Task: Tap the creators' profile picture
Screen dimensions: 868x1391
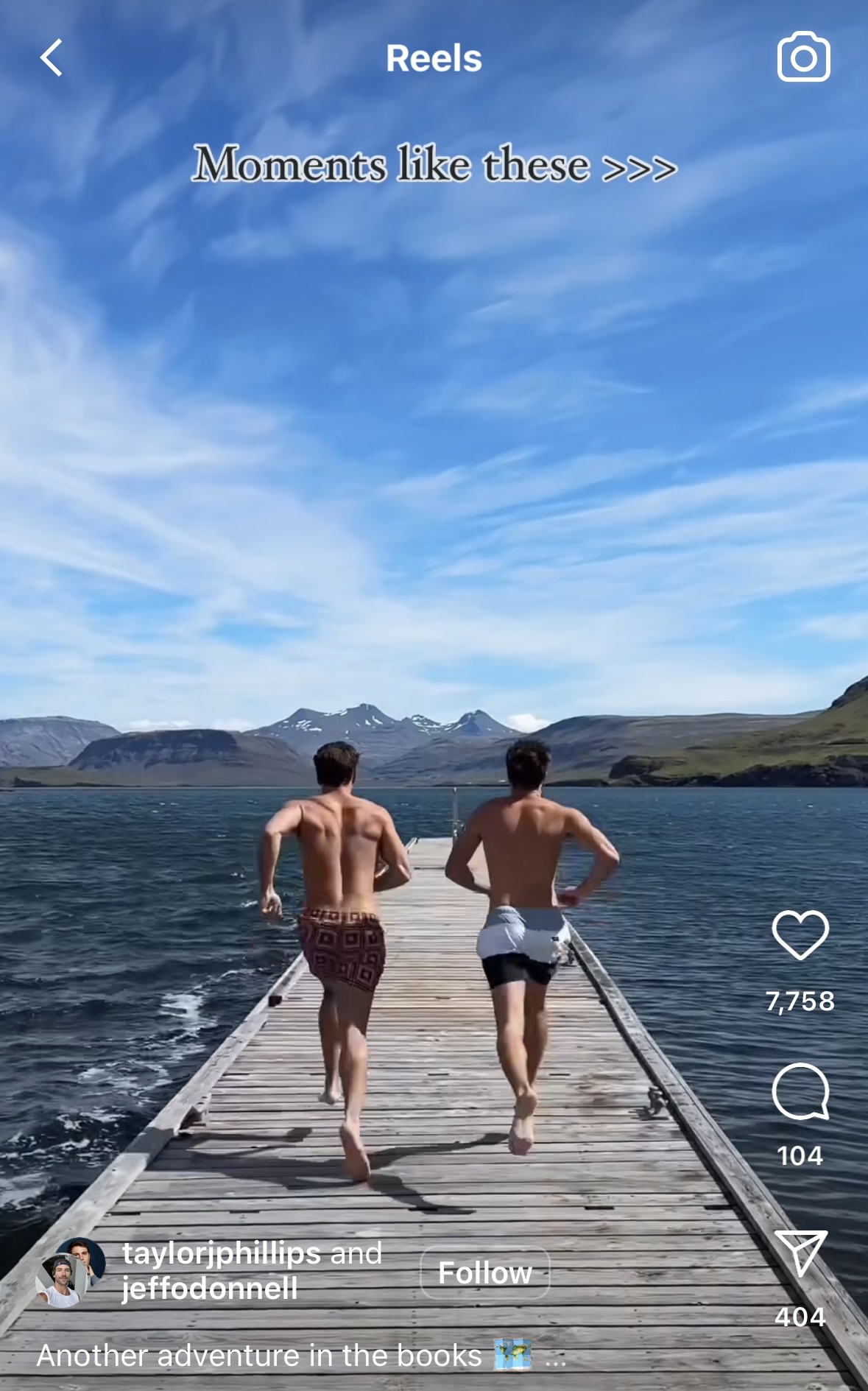Action: coord(70,1272)
